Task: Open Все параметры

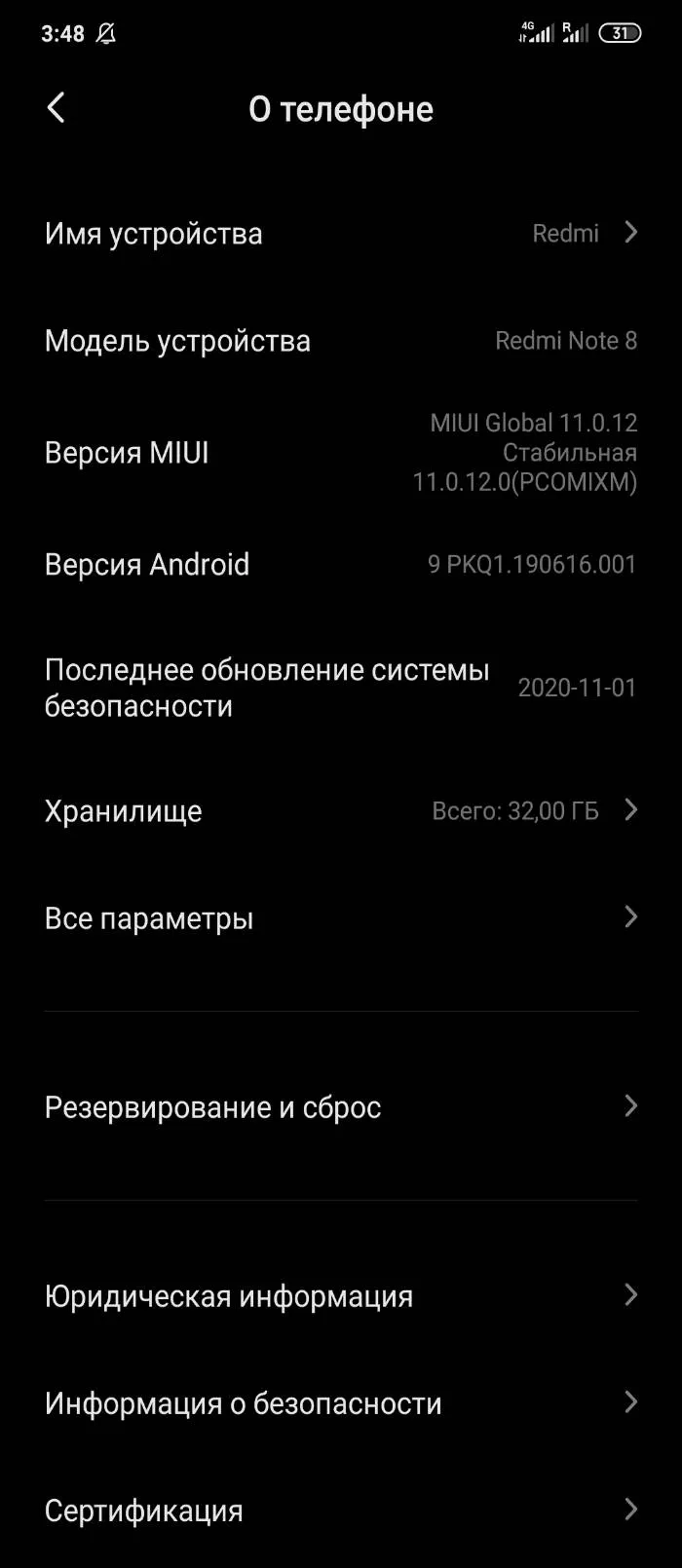Action: (x=341, y=918)
